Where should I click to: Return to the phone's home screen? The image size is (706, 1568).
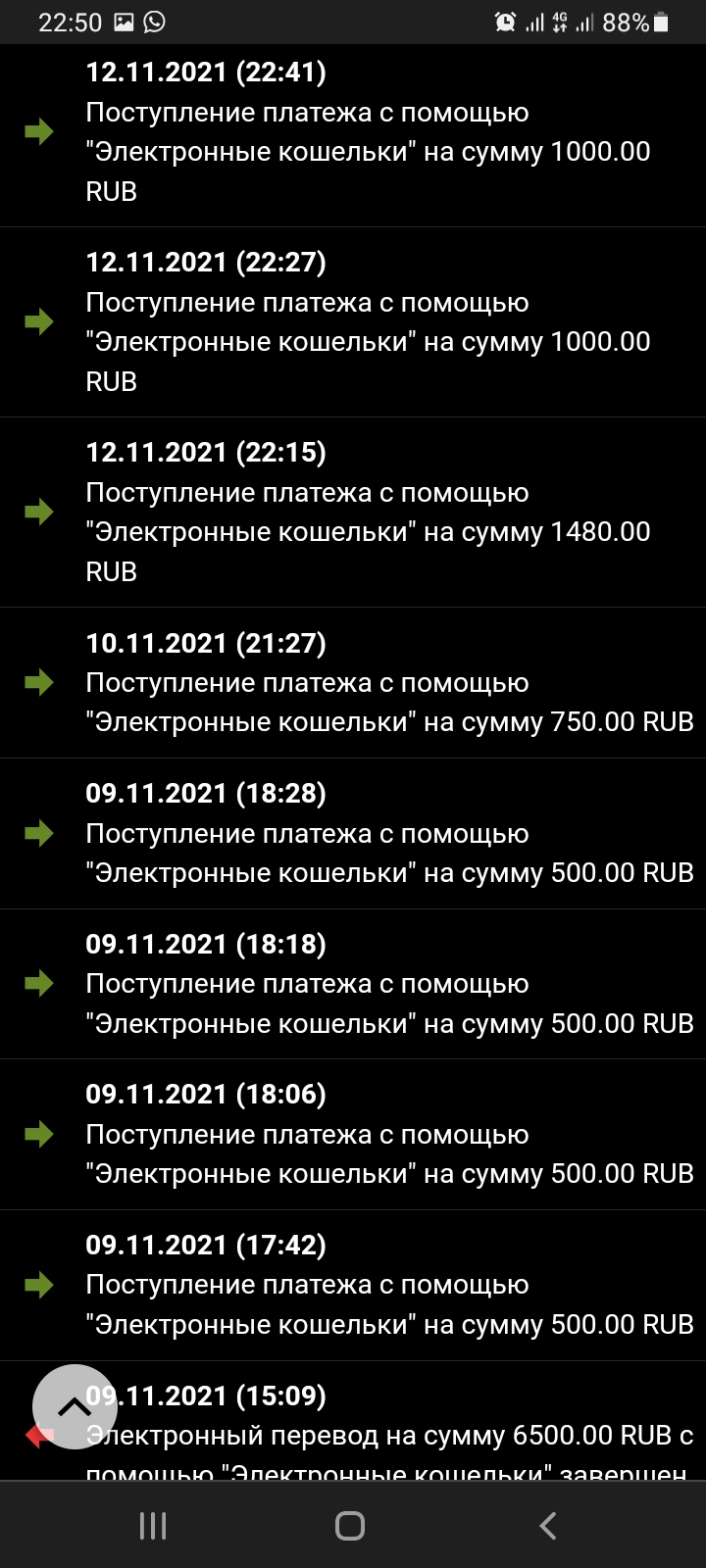pyautogui.click(x=350, y=1525)
